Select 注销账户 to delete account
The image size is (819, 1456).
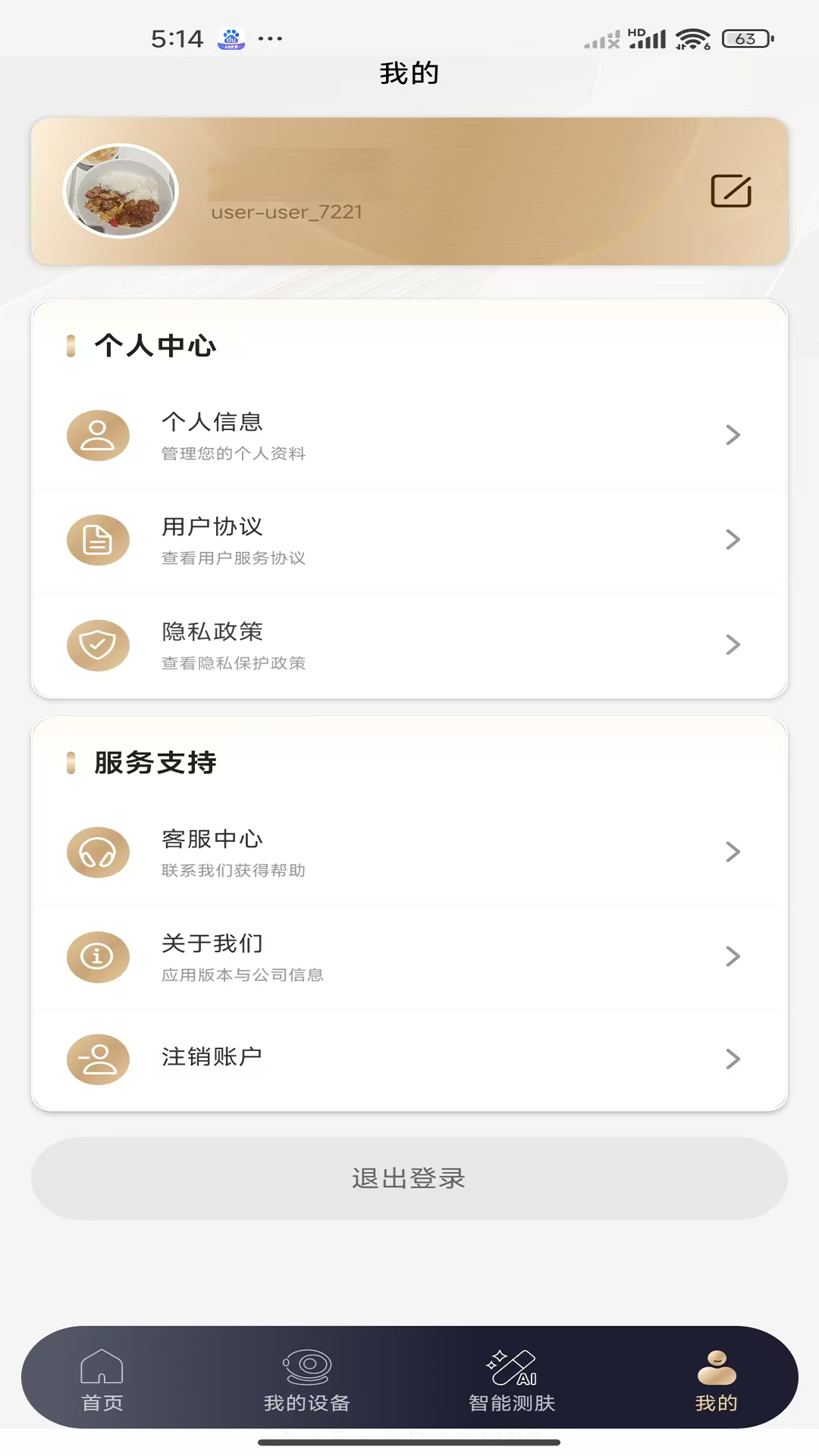pyautogui.click(x=409, y=1059)
